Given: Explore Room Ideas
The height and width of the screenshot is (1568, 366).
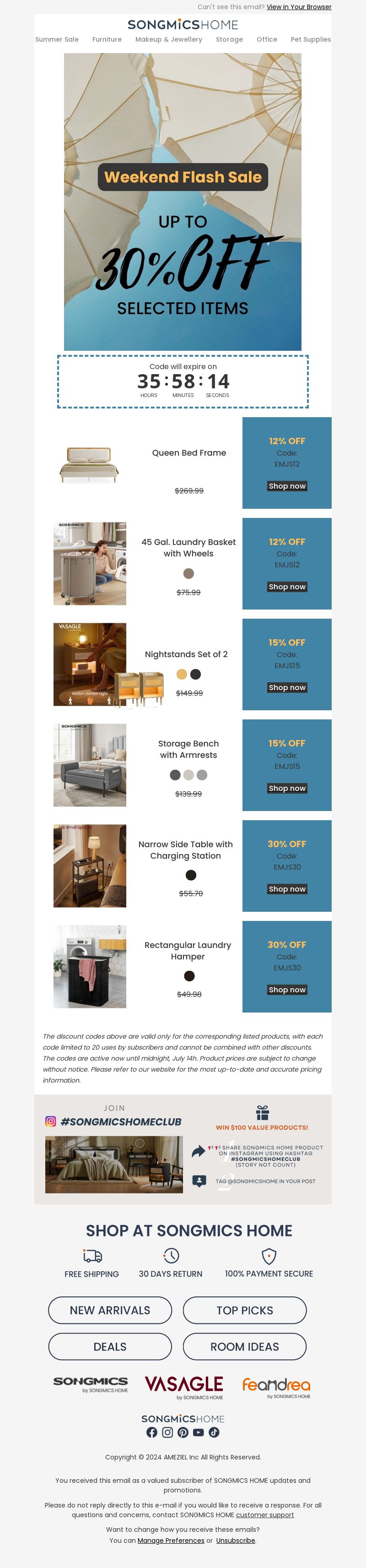Looking at the screenshot, I should click(x=244, y=1346).
